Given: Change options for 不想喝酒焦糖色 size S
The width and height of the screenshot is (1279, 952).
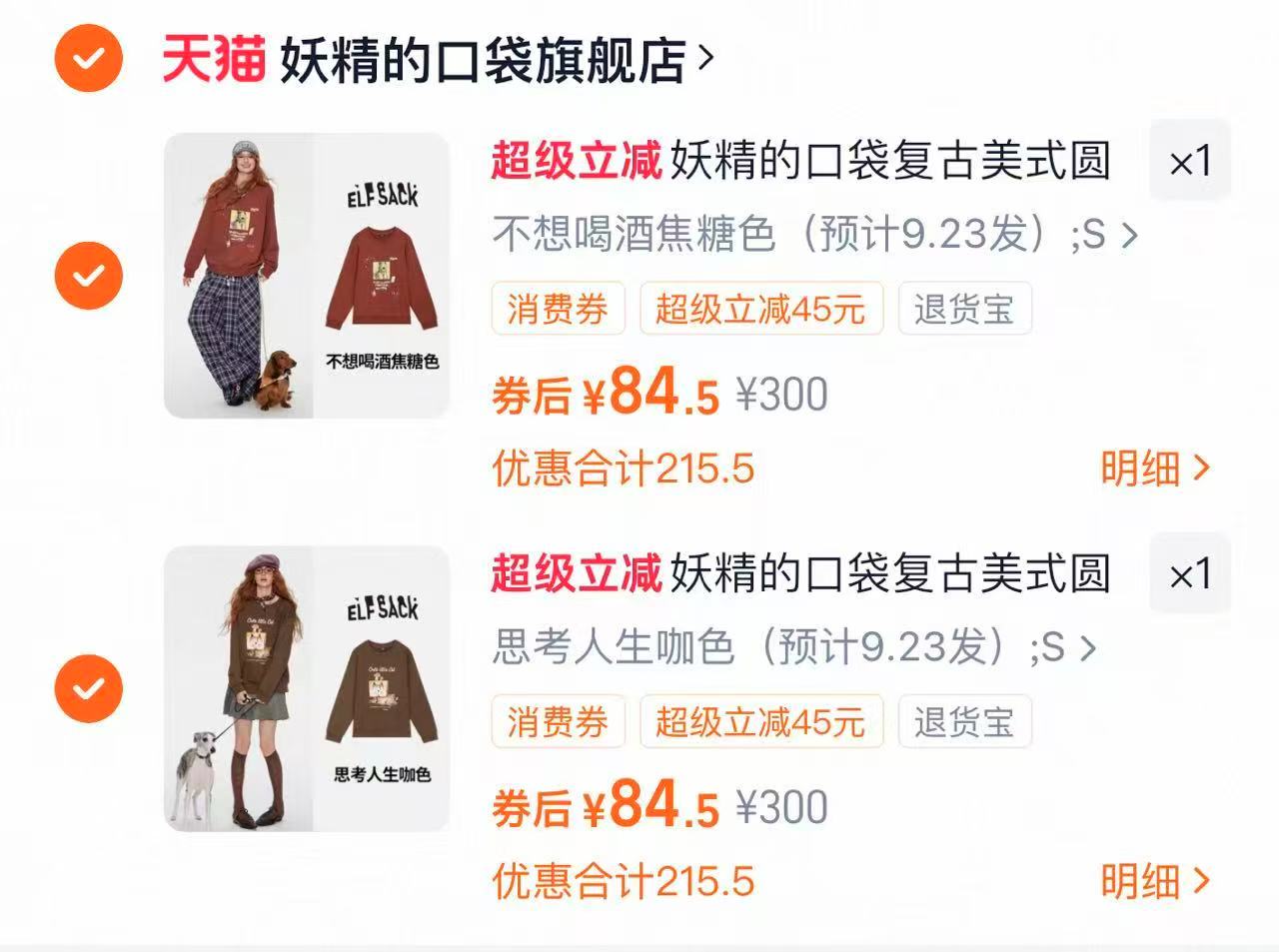Looking at the screenshot, I should click(x=814, y=235).
